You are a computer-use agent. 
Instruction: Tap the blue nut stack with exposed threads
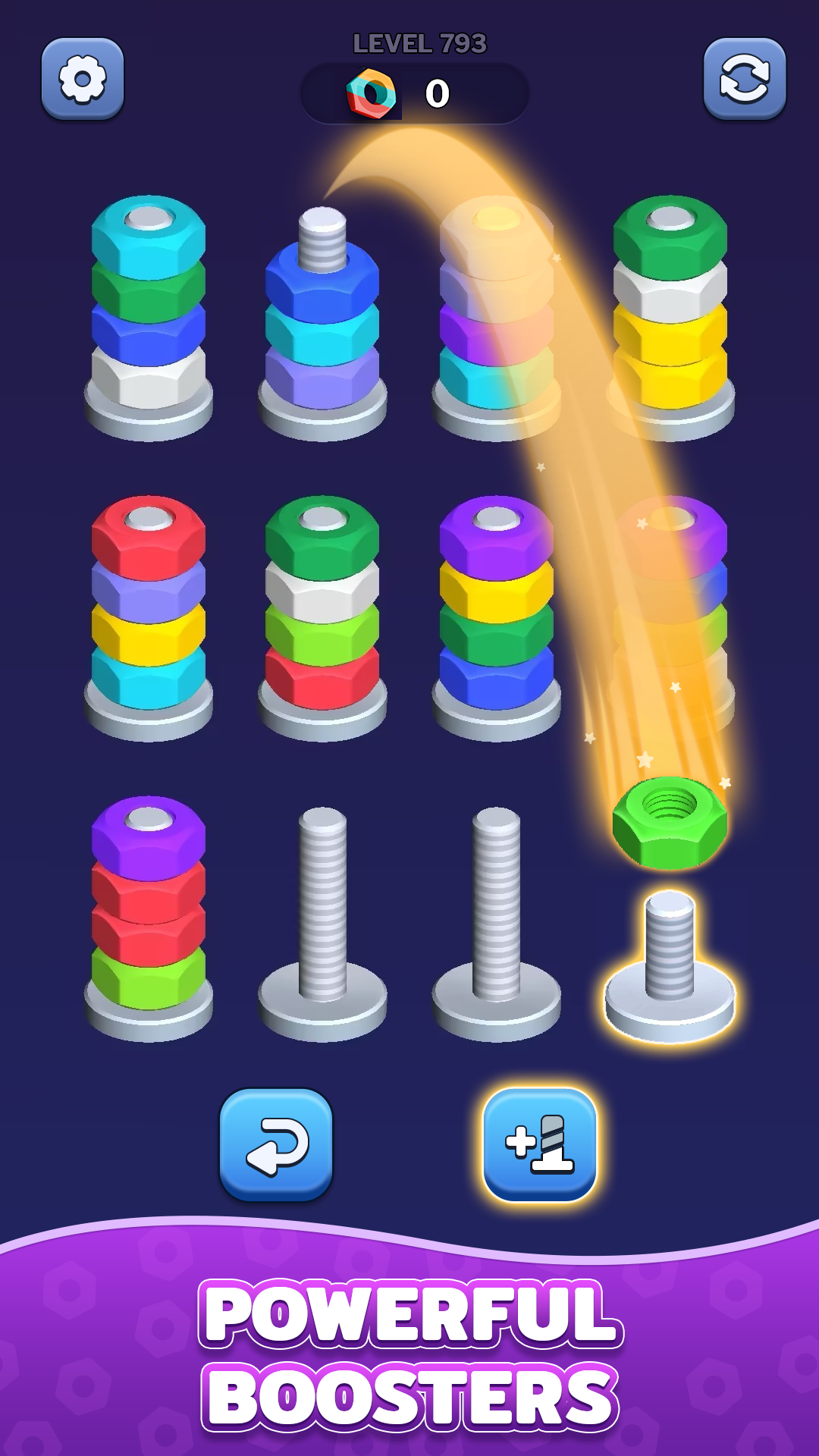point(322,318)
